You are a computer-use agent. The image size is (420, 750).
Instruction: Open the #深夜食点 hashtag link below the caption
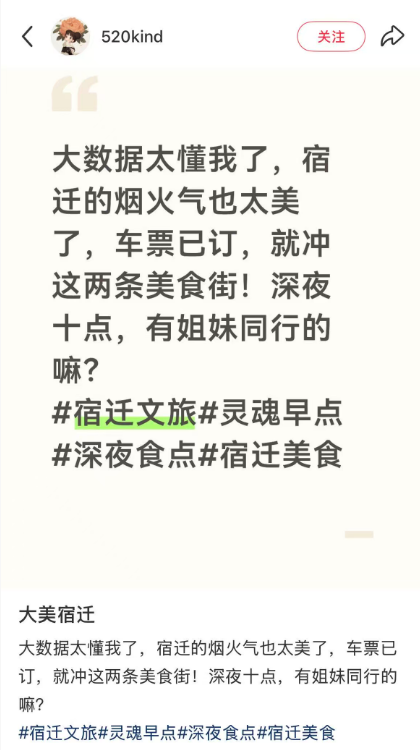point(217,732)
